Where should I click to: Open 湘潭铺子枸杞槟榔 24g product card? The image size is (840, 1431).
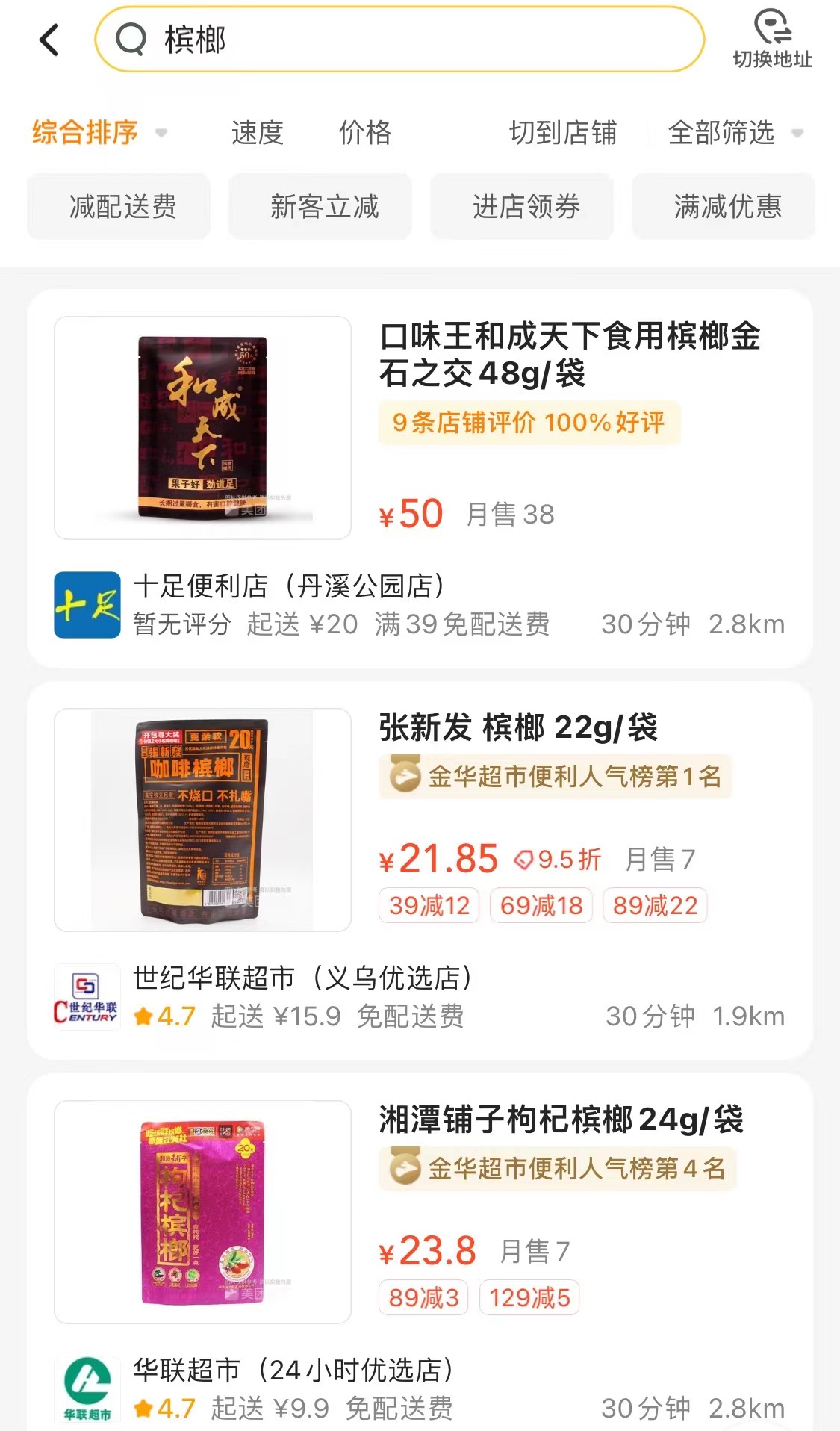tap(561, 1120)
